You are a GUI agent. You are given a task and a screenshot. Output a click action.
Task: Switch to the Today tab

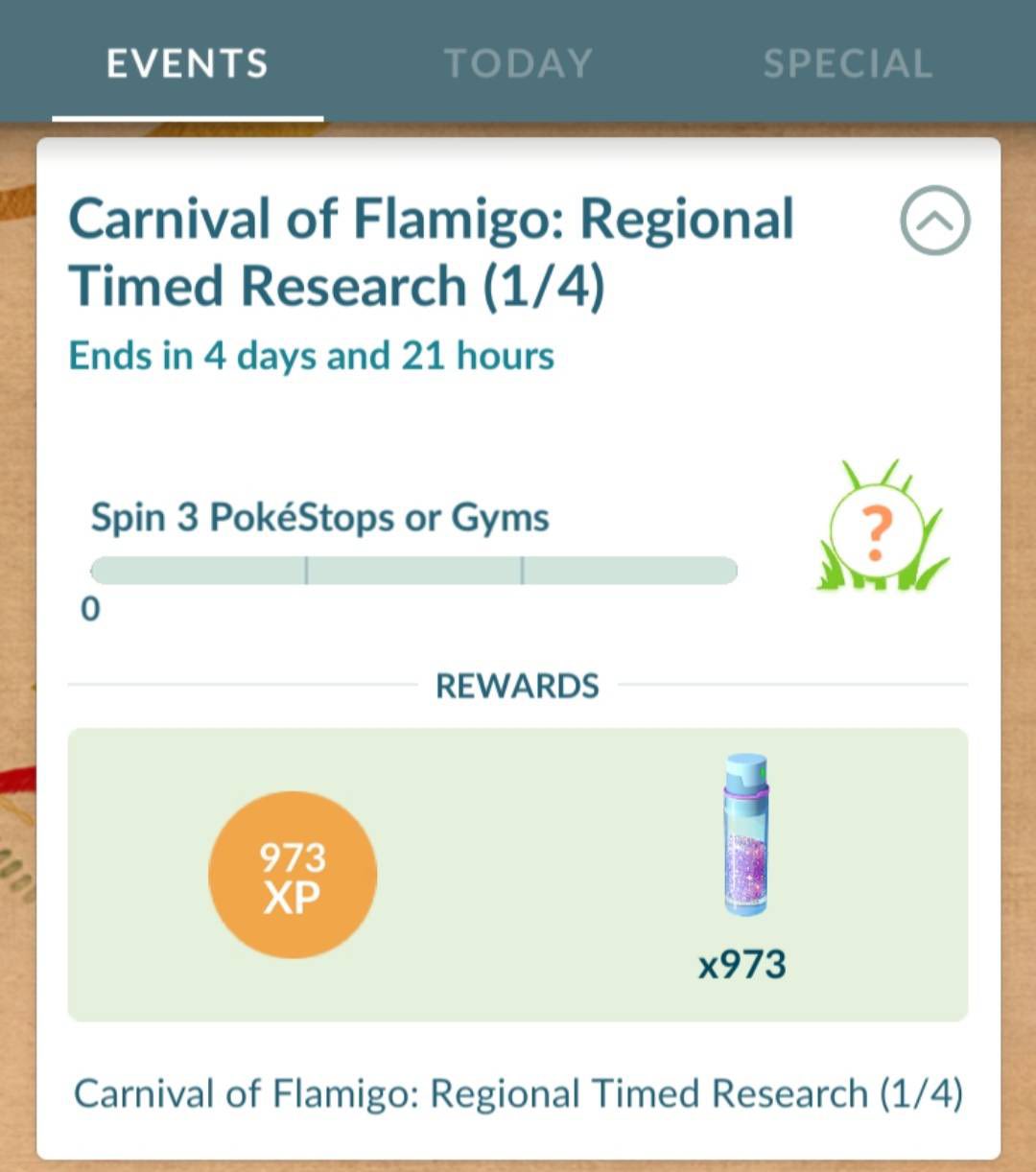click(518, 64)
